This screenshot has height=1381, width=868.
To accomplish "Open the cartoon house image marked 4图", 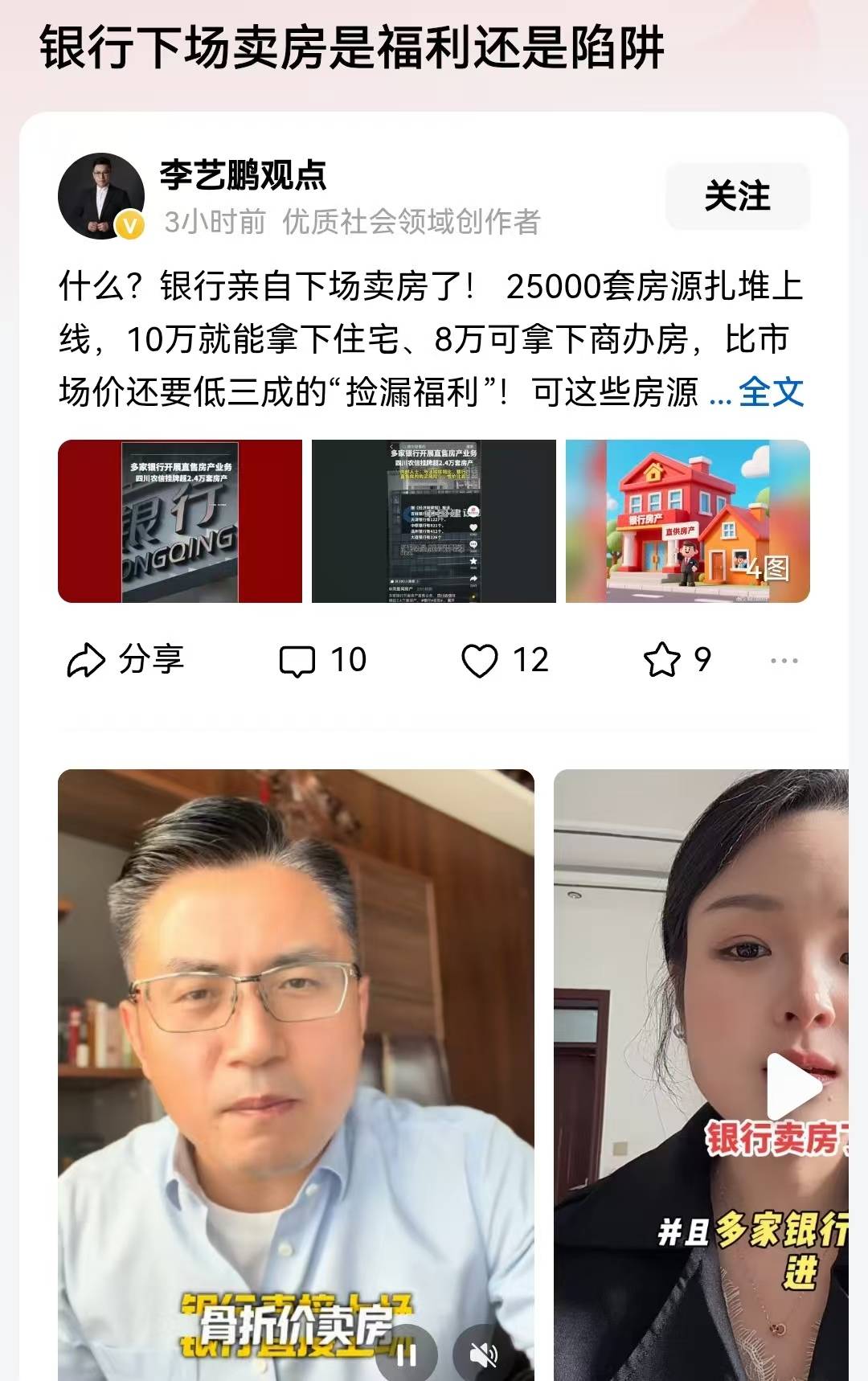I will point(687,521).
